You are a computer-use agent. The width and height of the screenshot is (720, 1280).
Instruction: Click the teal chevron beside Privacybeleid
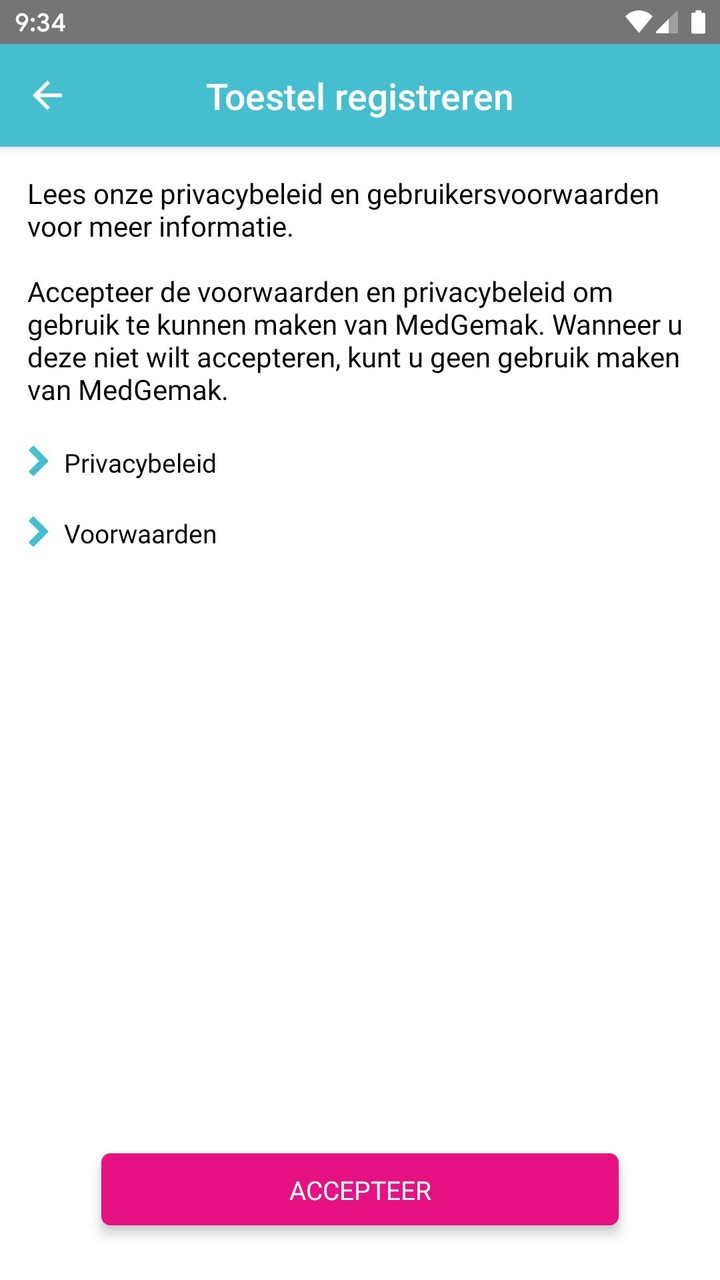pos(37,461)
